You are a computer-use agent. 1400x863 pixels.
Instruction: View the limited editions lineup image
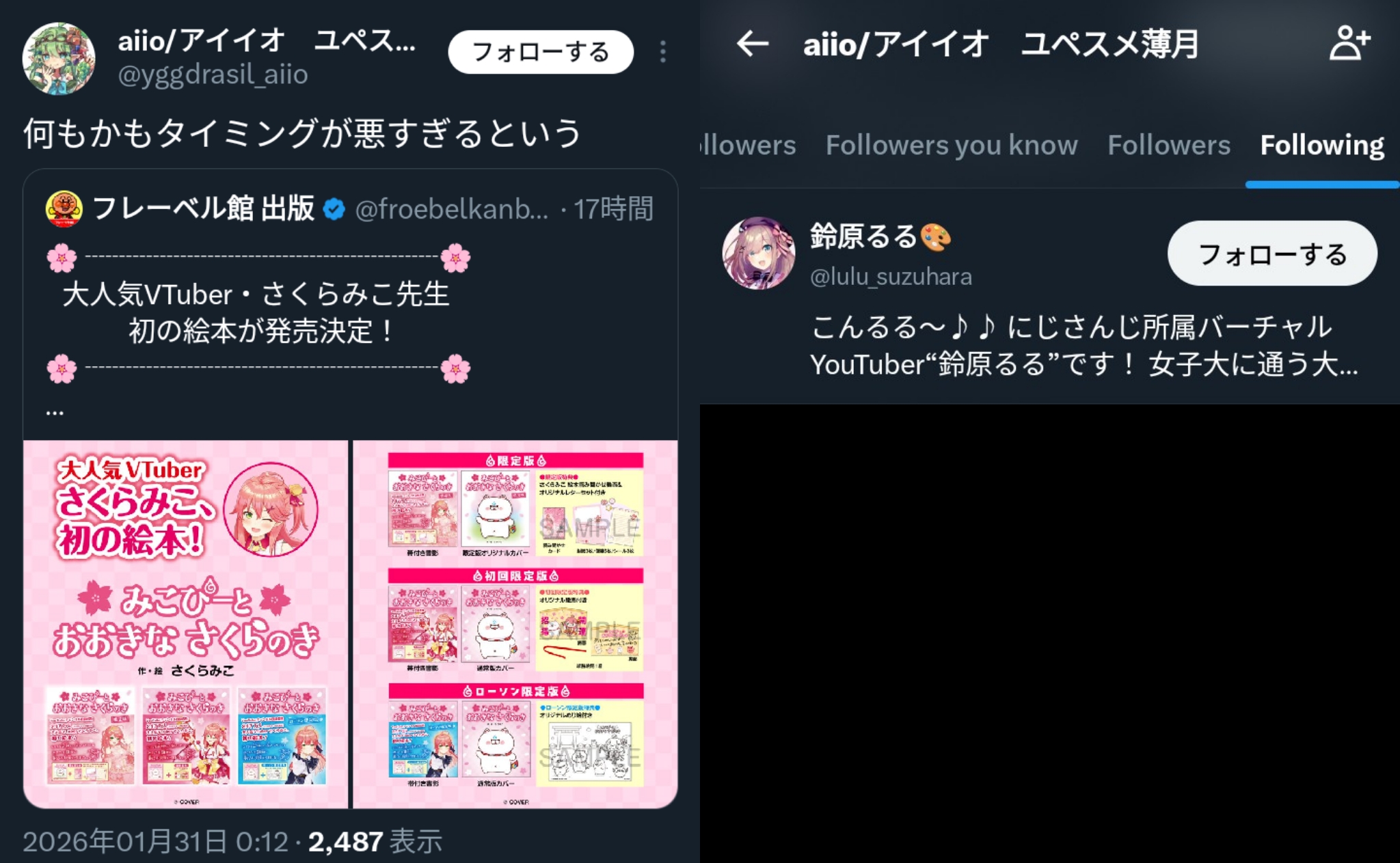coord(515,623)
